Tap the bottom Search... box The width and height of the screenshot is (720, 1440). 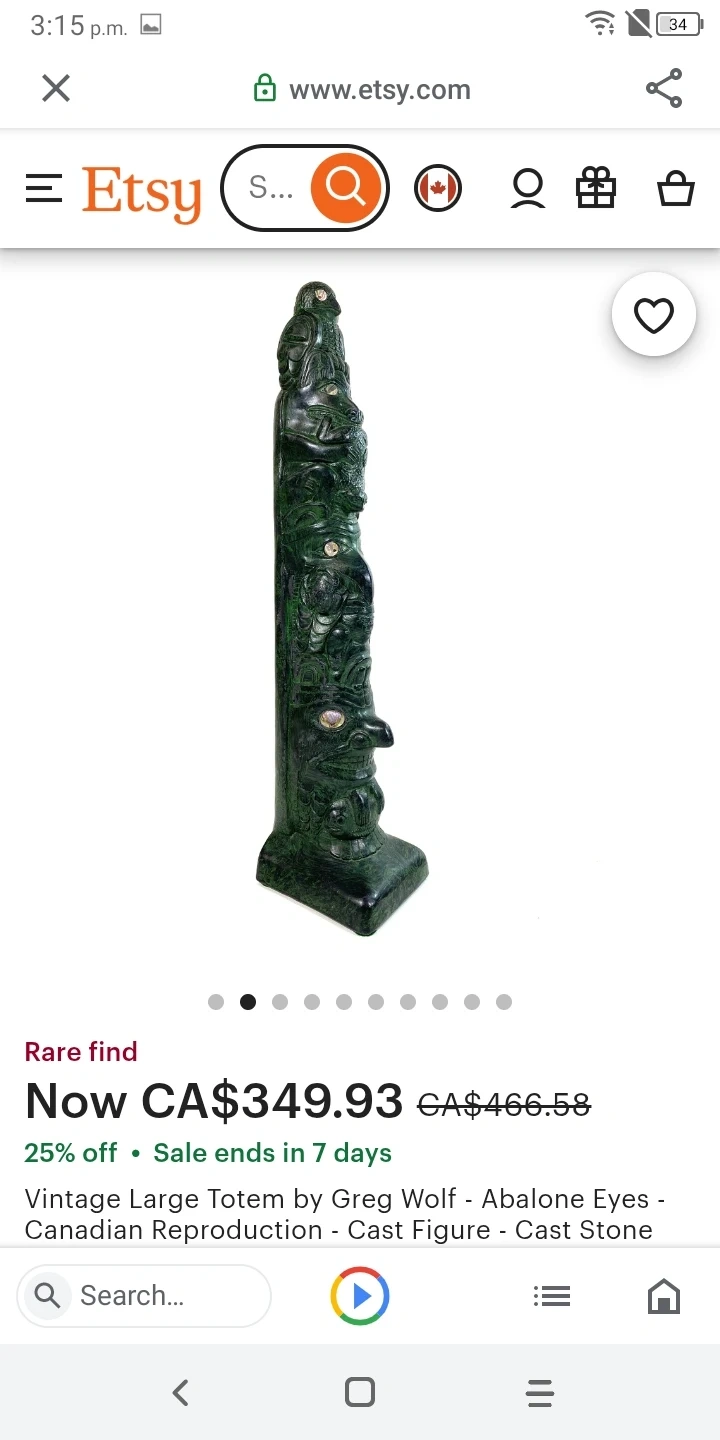144,1296
